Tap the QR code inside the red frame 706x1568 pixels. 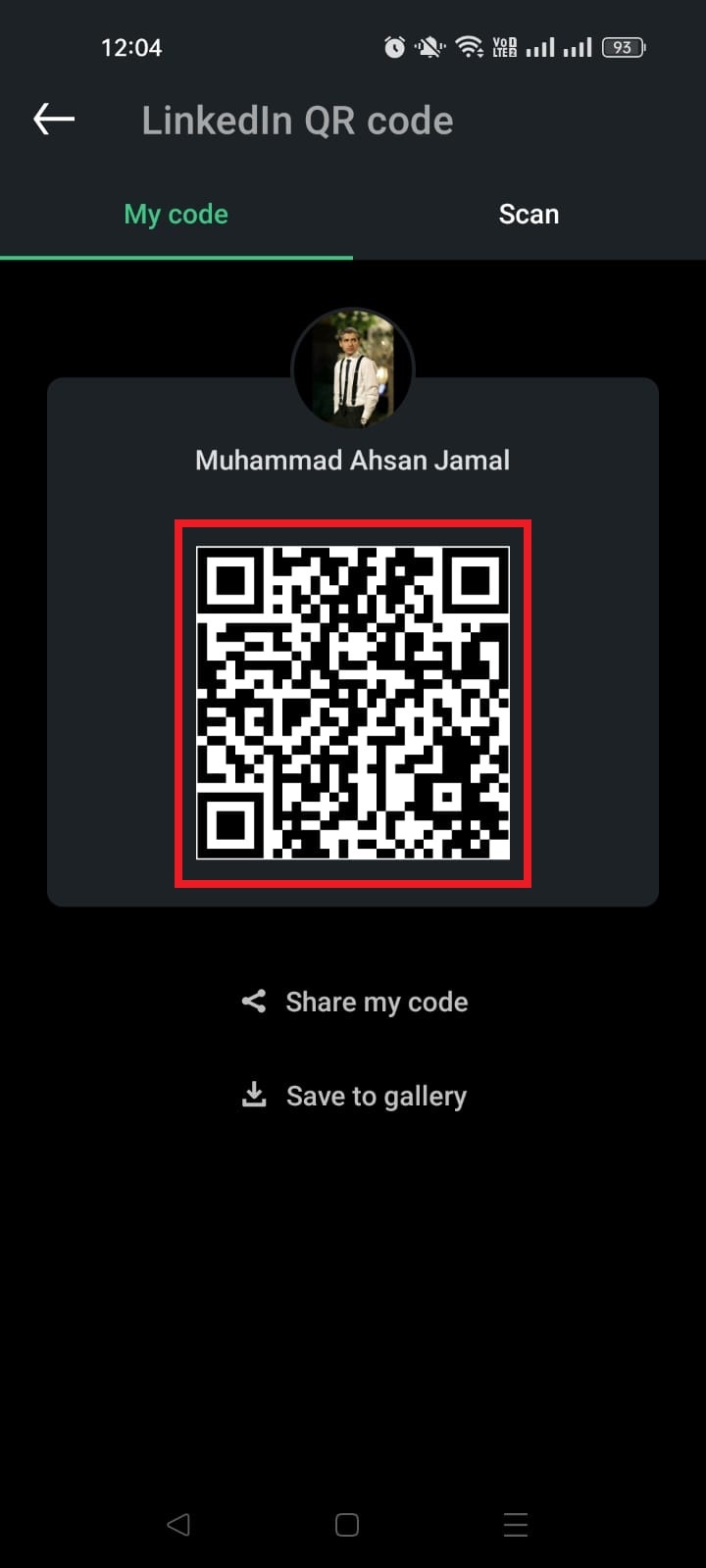click(353, 700)
